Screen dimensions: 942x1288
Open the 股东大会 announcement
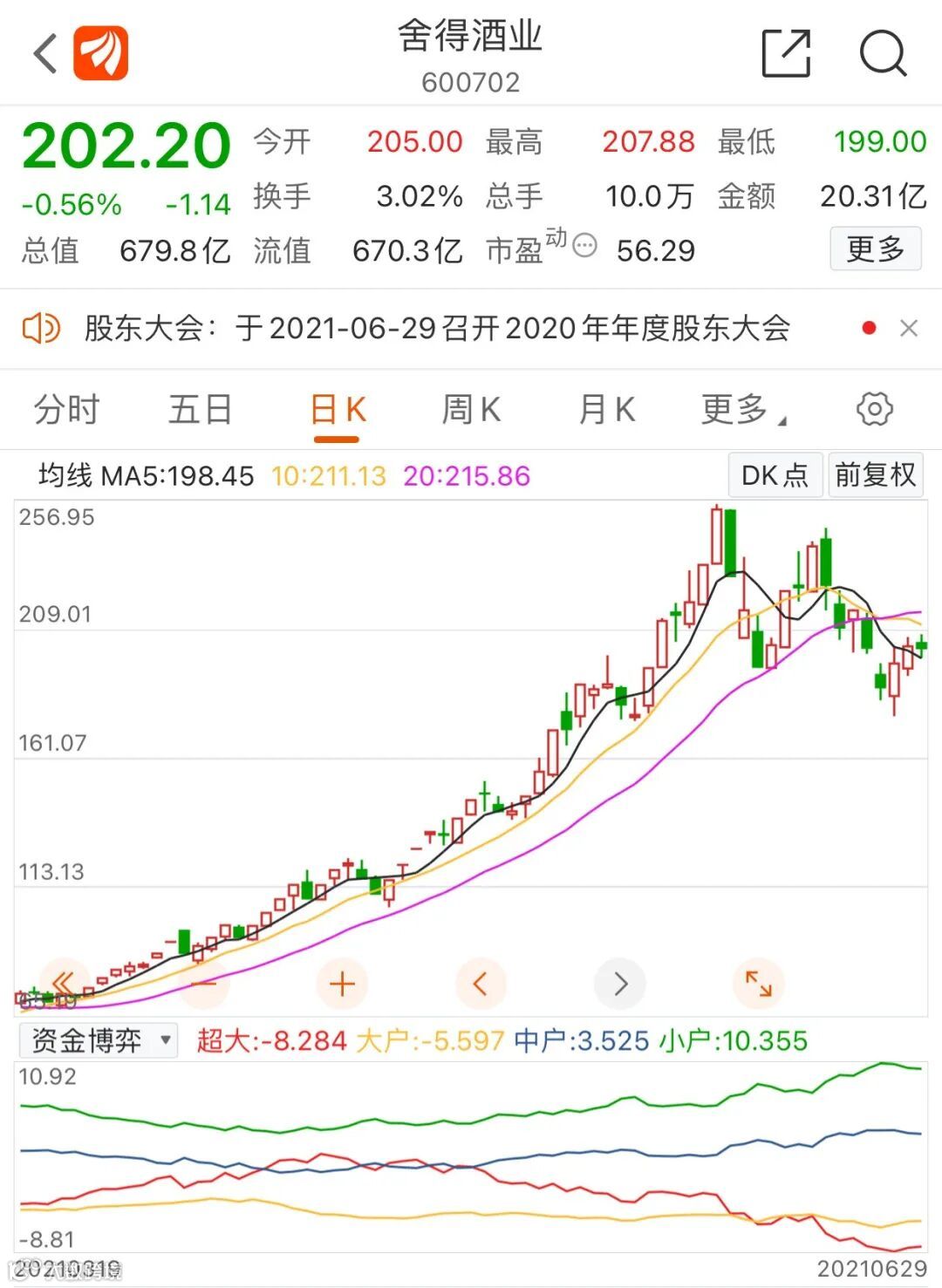click(x=436, y=329)
